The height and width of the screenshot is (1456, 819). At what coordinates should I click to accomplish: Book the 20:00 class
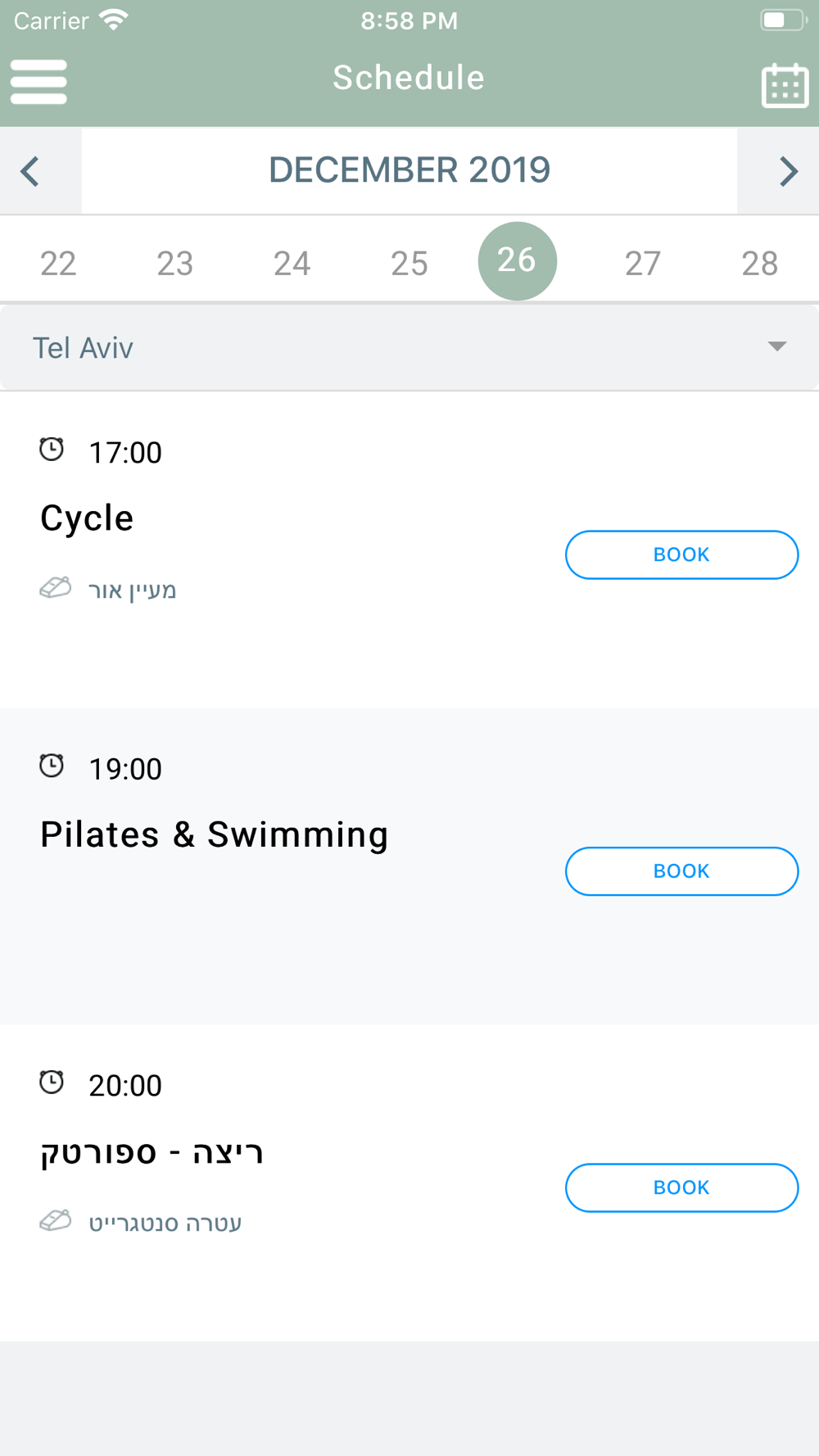coord(681,1187)
